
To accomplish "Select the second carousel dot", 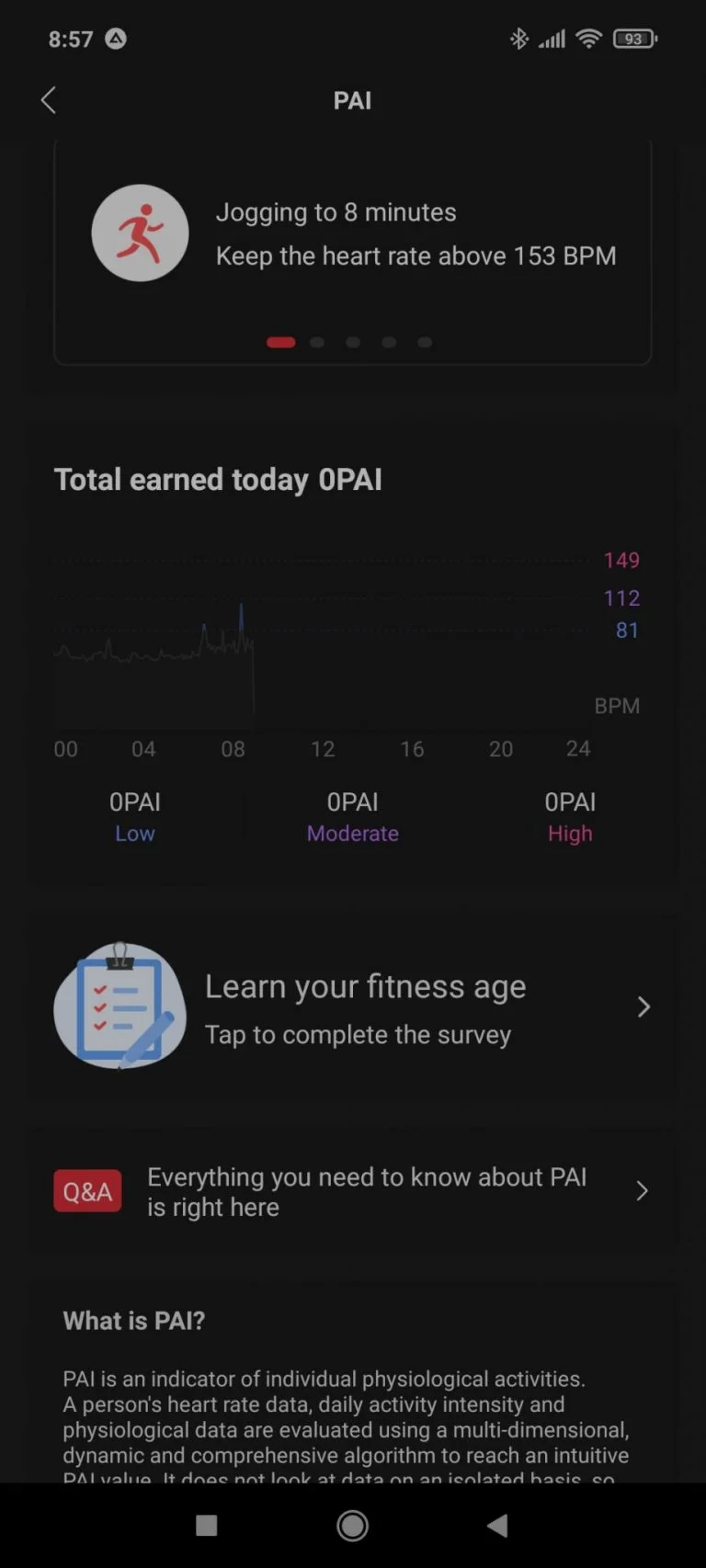I will pos(317,341).
